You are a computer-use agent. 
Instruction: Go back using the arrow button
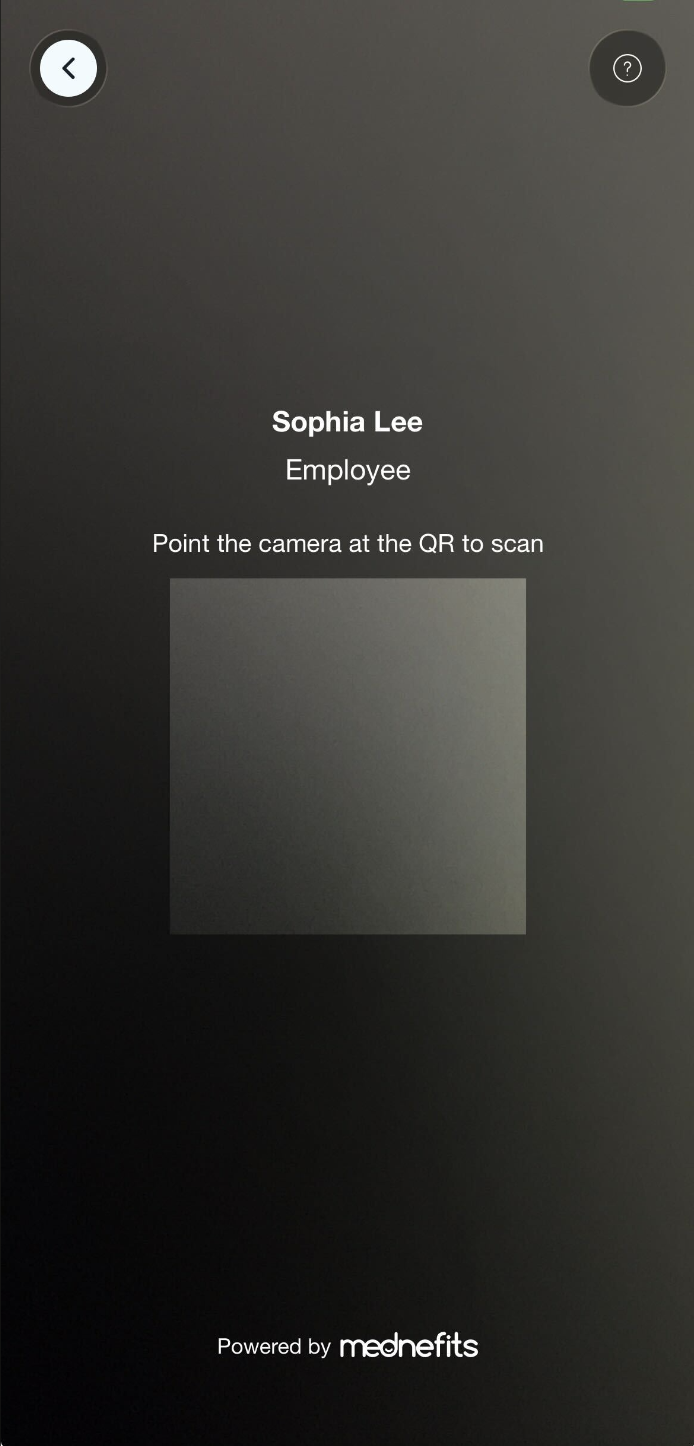point(68,68)
